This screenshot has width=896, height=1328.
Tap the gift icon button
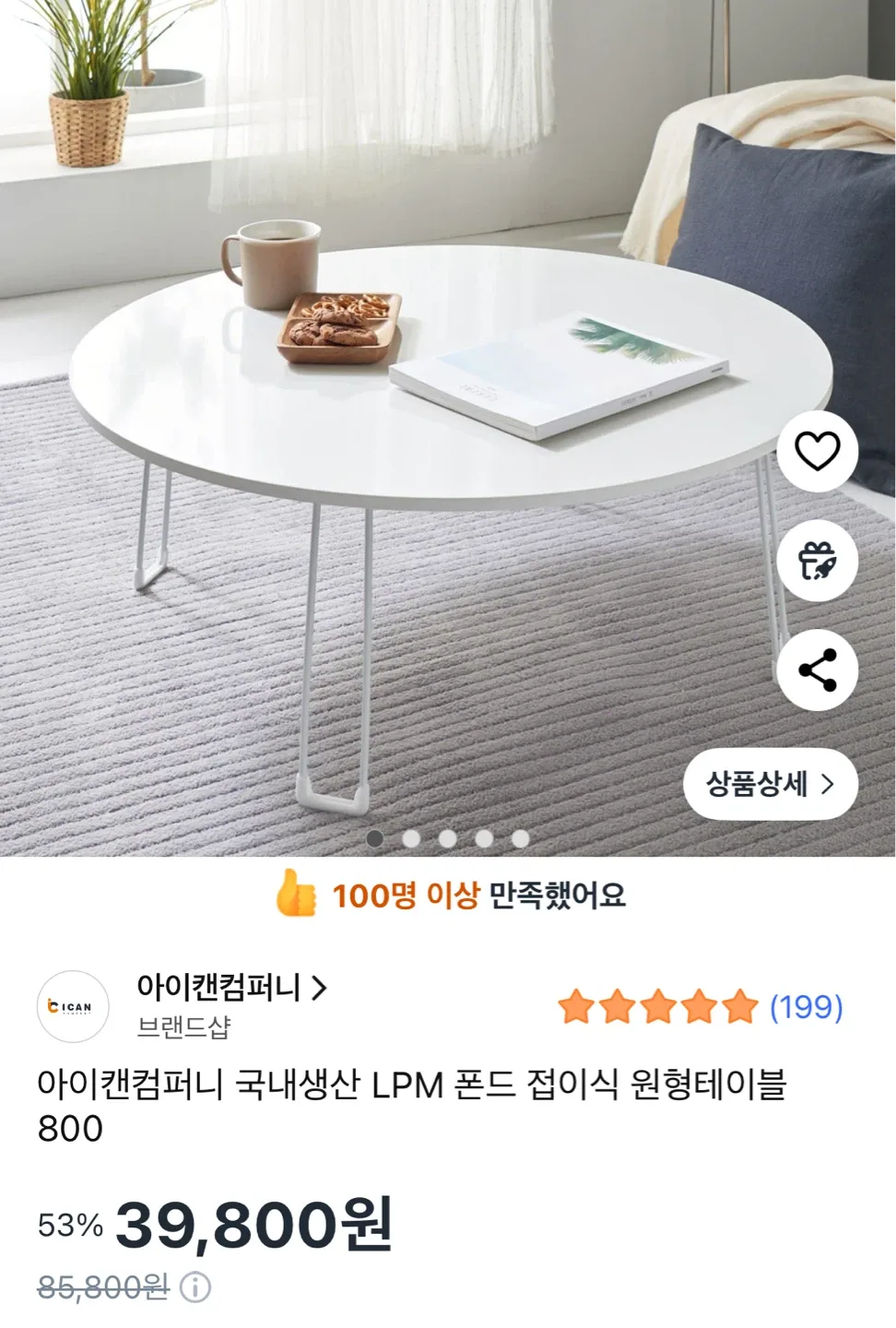pos(817,561)
